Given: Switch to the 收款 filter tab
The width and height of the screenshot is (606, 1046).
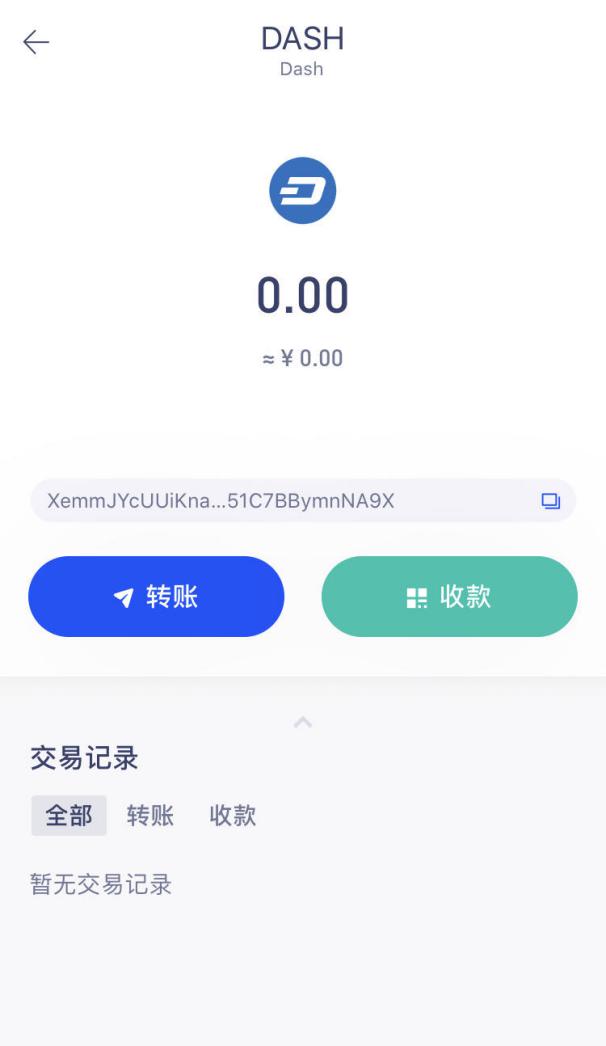Looking at the screenshot, I should pyautogui.click(x=232, y=815).
